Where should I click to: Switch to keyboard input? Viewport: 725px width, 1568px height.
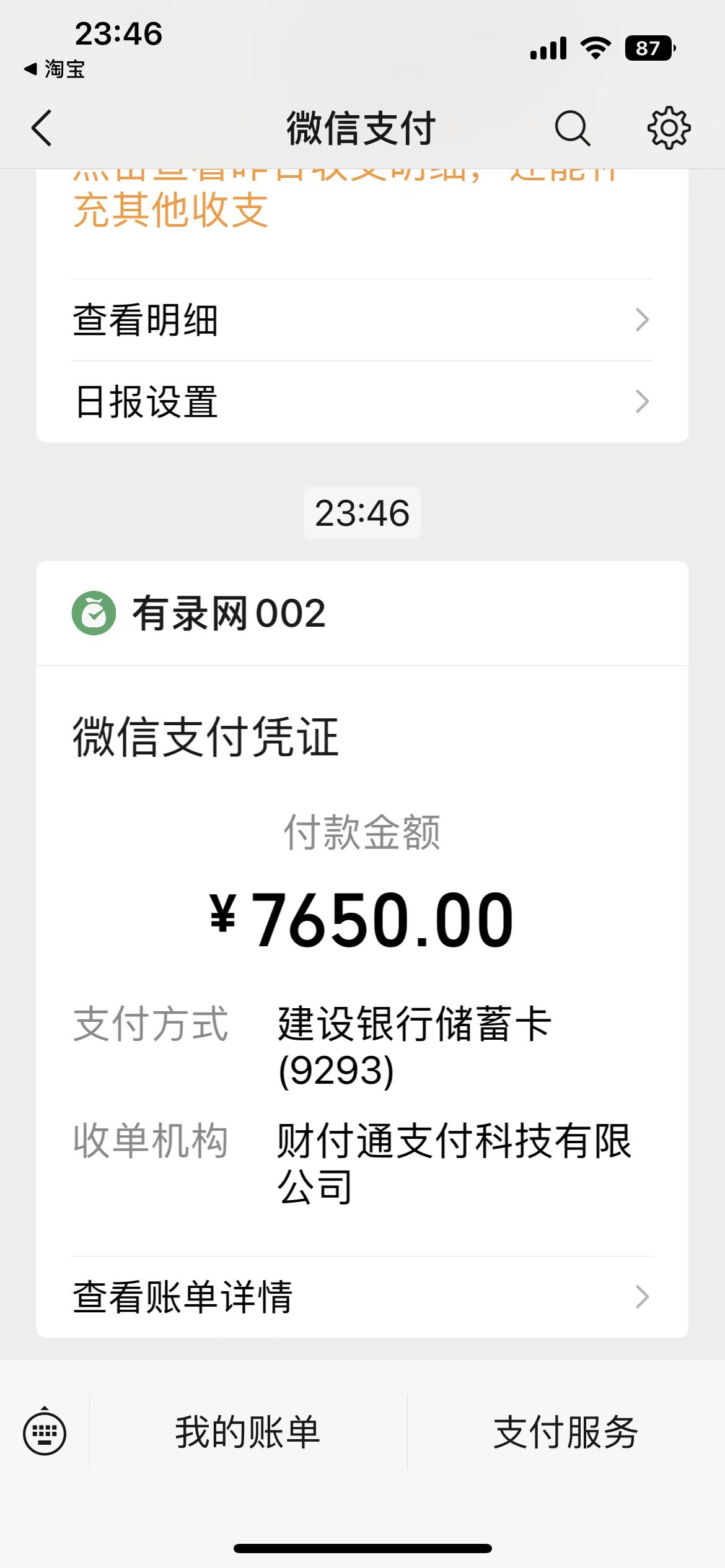tap(45, 1432)
